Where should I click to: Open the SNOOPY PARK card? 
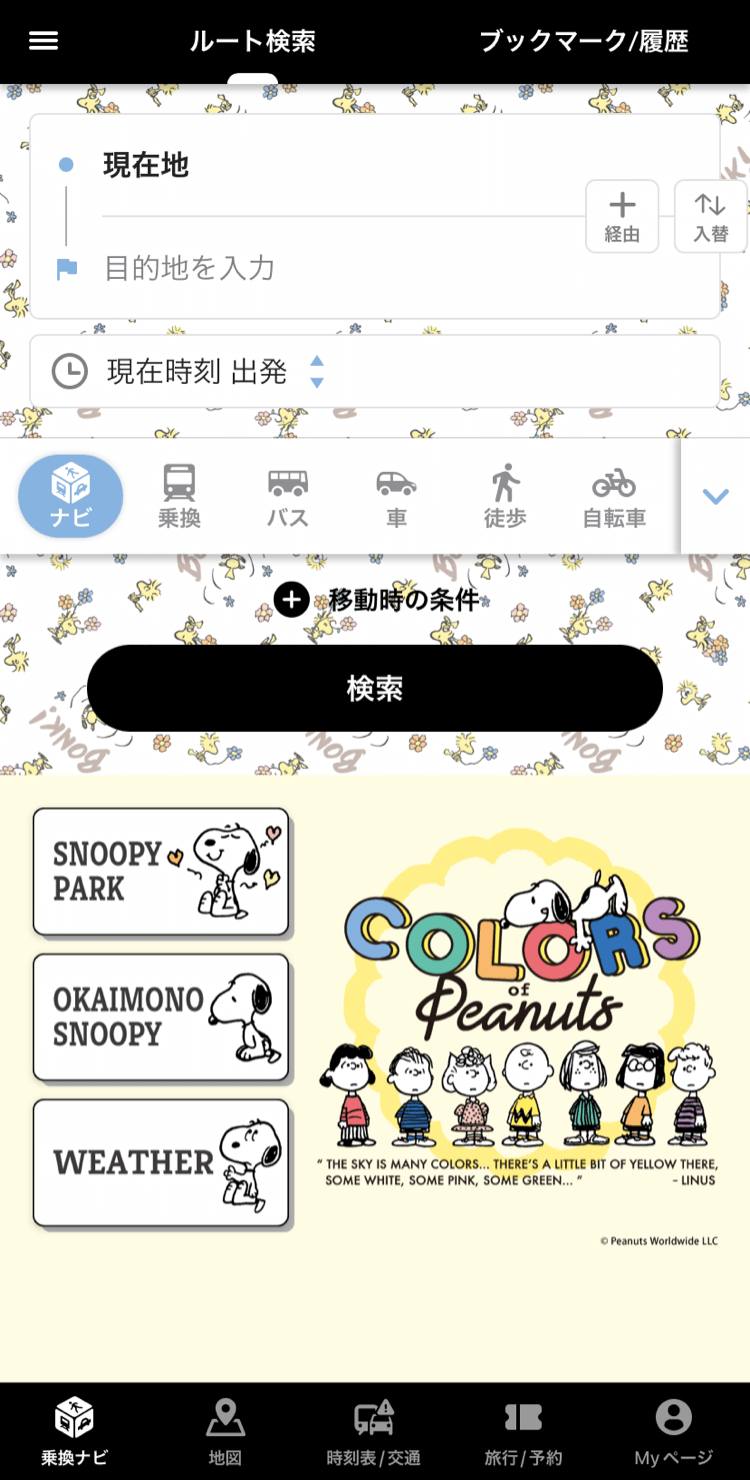pos(161,872)
